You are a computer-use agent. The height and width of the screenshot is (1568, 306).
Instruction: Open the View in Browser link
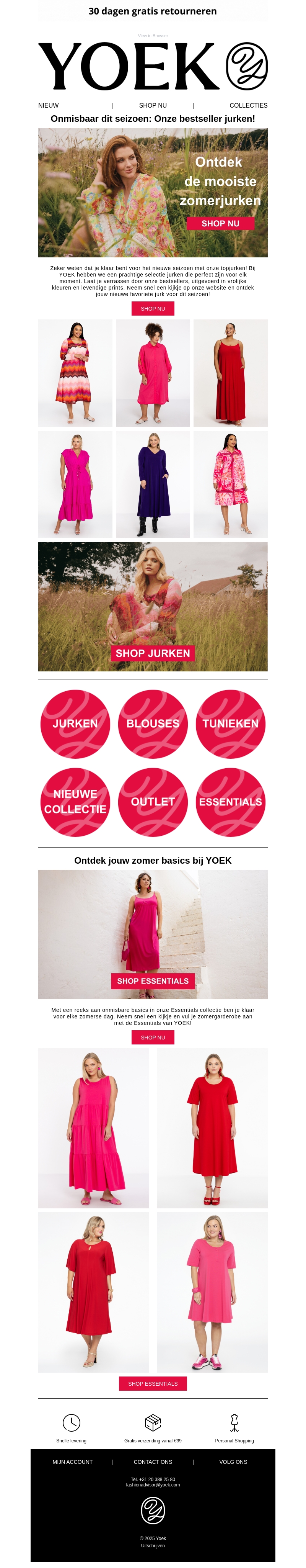click(153, 36)
